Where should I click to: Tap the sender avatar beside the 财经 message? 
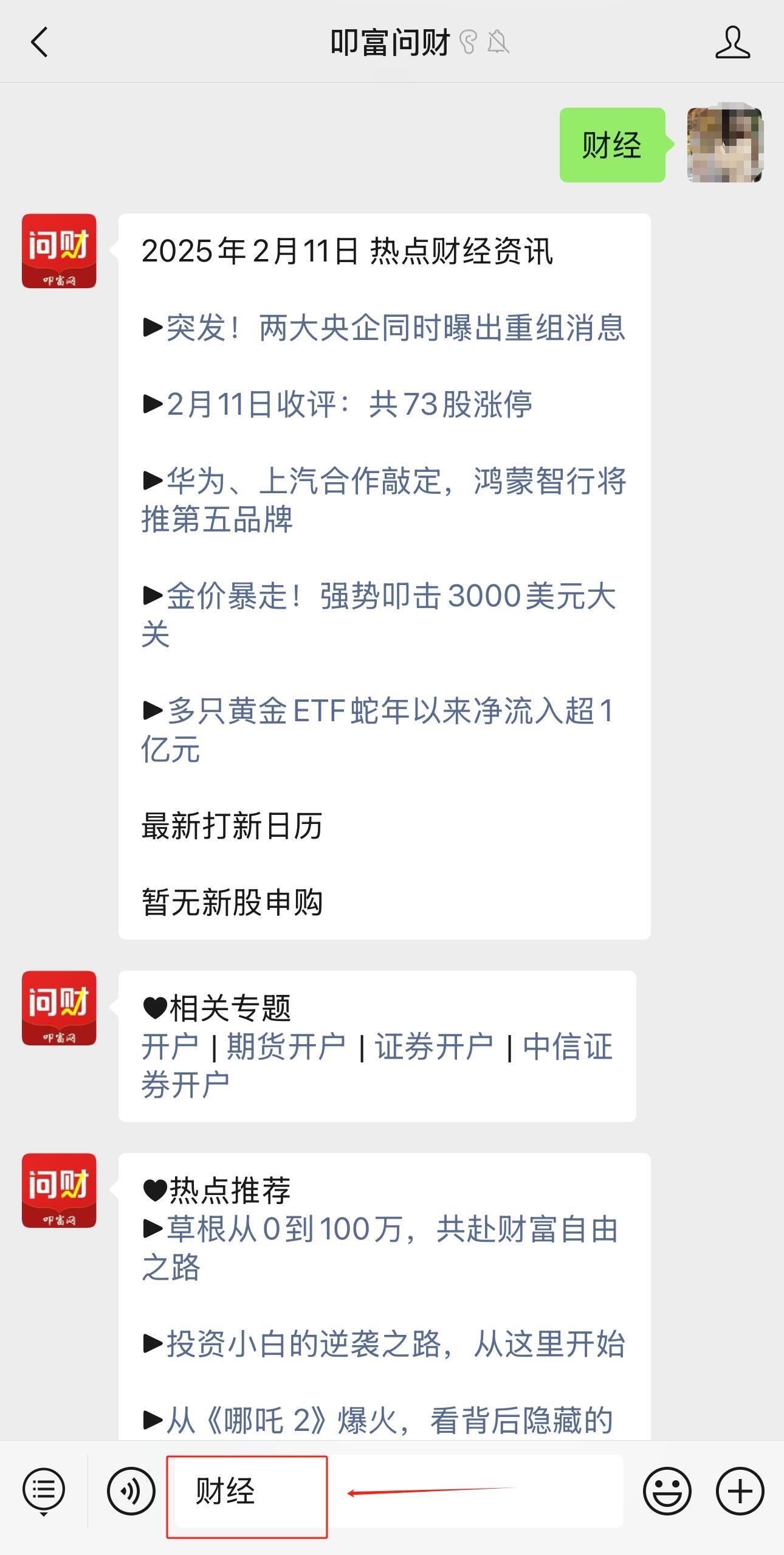[724, 145]
